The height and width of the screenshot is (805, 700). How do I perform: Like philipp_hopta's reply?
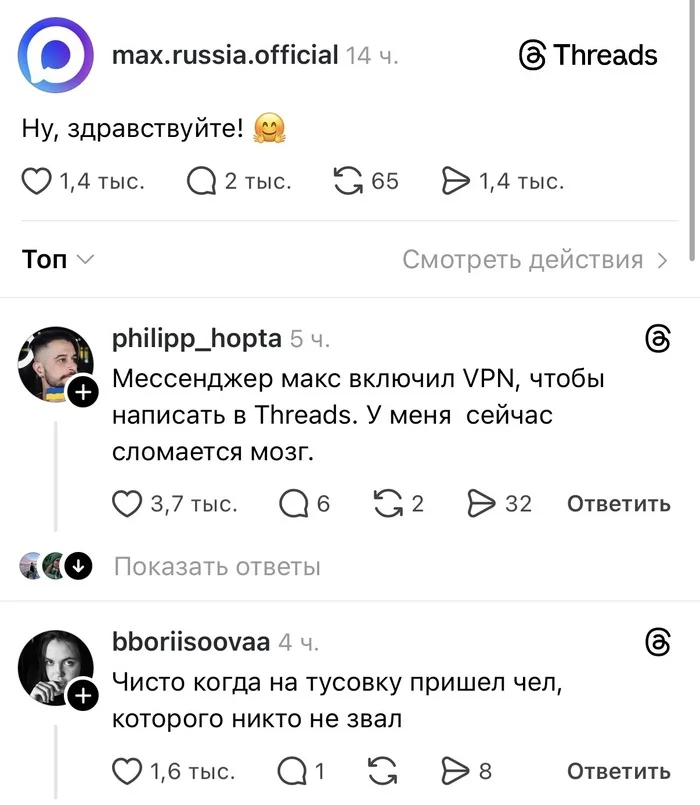[x=127, y=504]
